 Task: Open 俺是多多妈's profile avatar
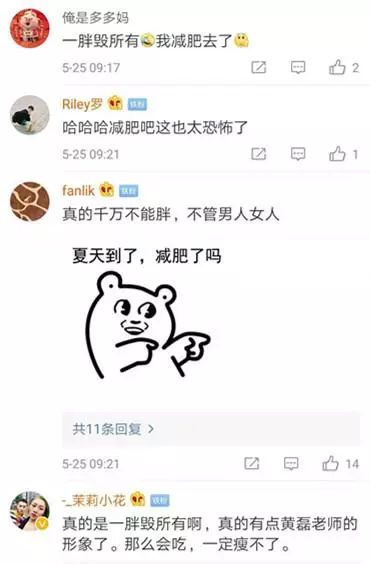pyautogui.click(x=29, y=28)
